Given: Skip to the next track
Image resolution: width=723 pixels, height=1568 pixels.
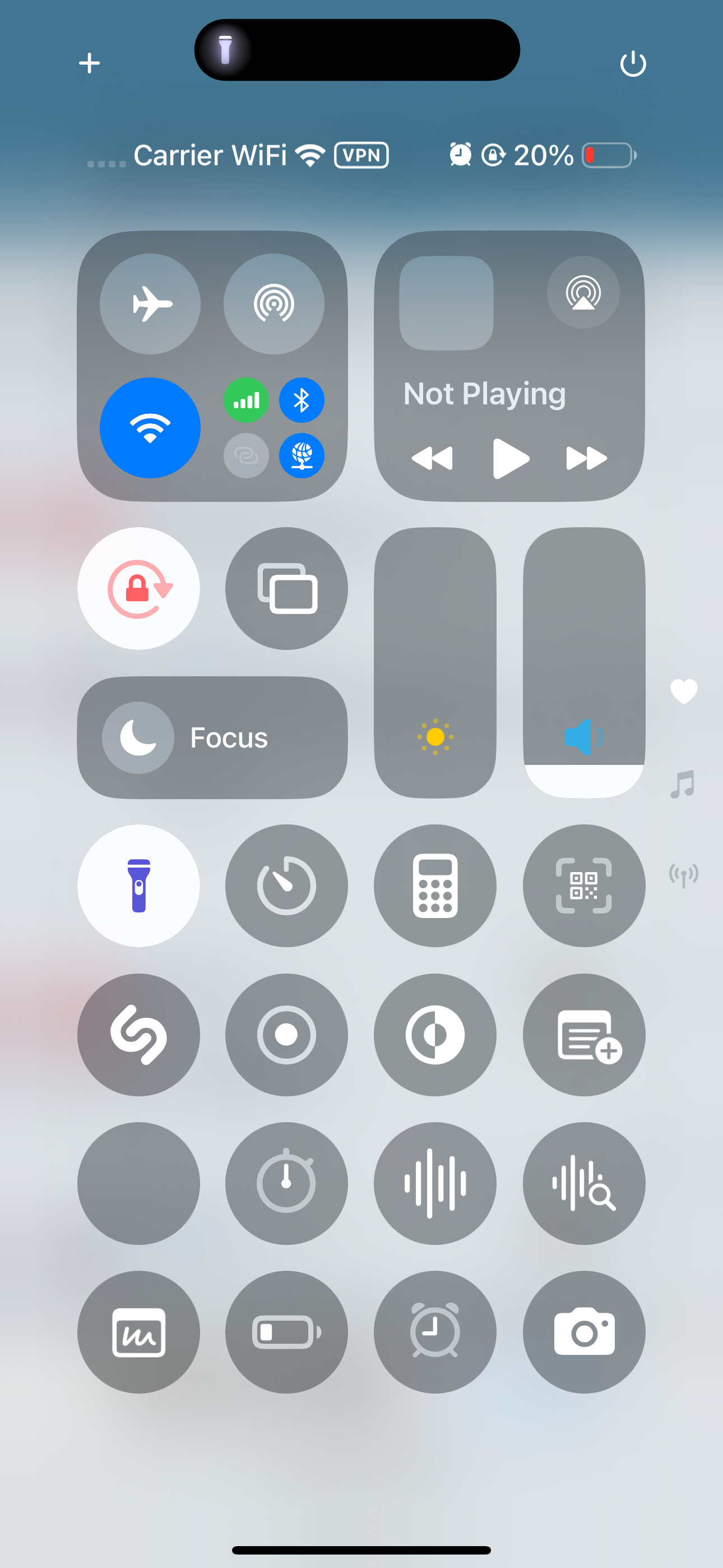Looking at the screenshot, I should [x=586, y=458].
